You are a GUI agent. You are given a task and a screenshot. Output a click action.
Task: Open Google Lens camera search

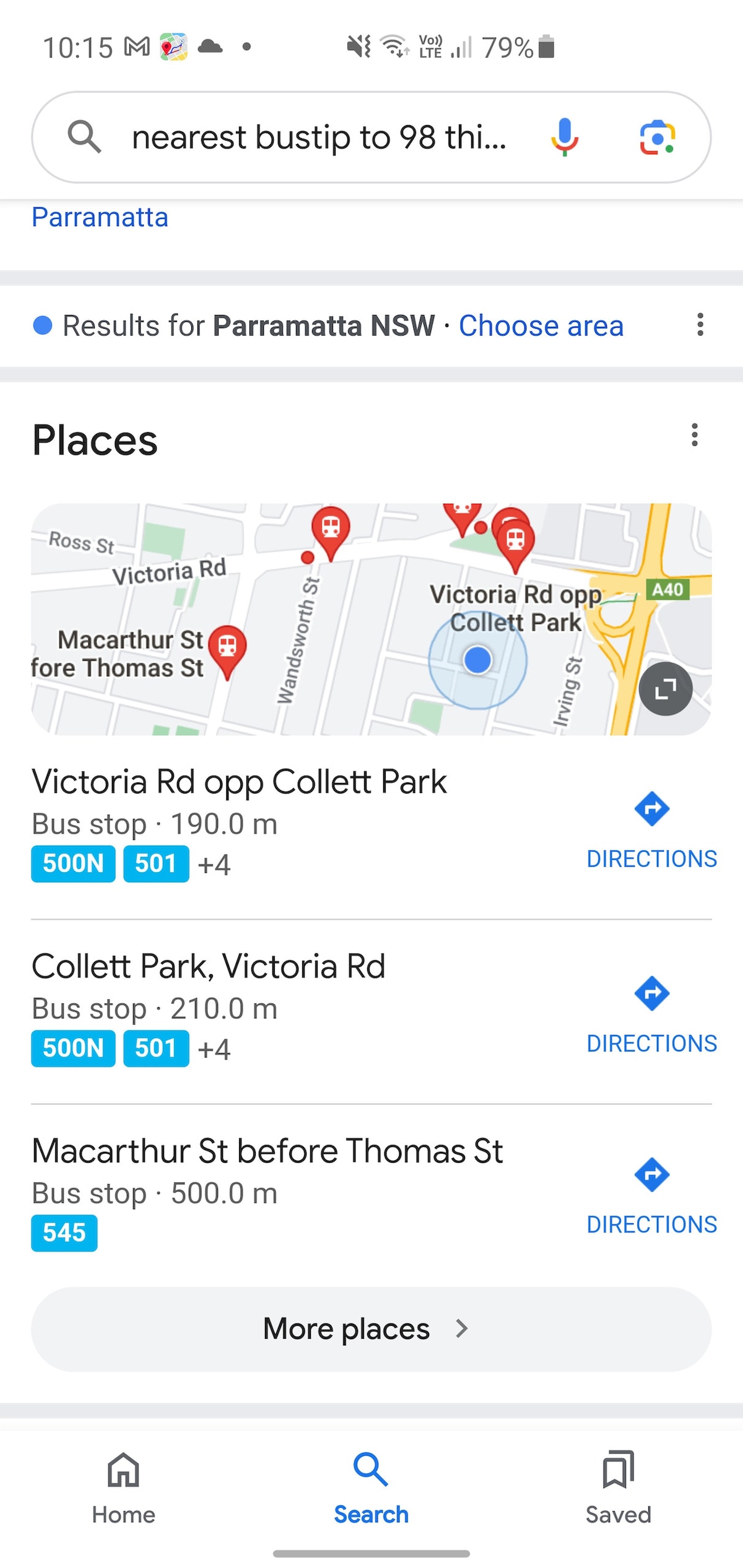click(x=657, y=137)
